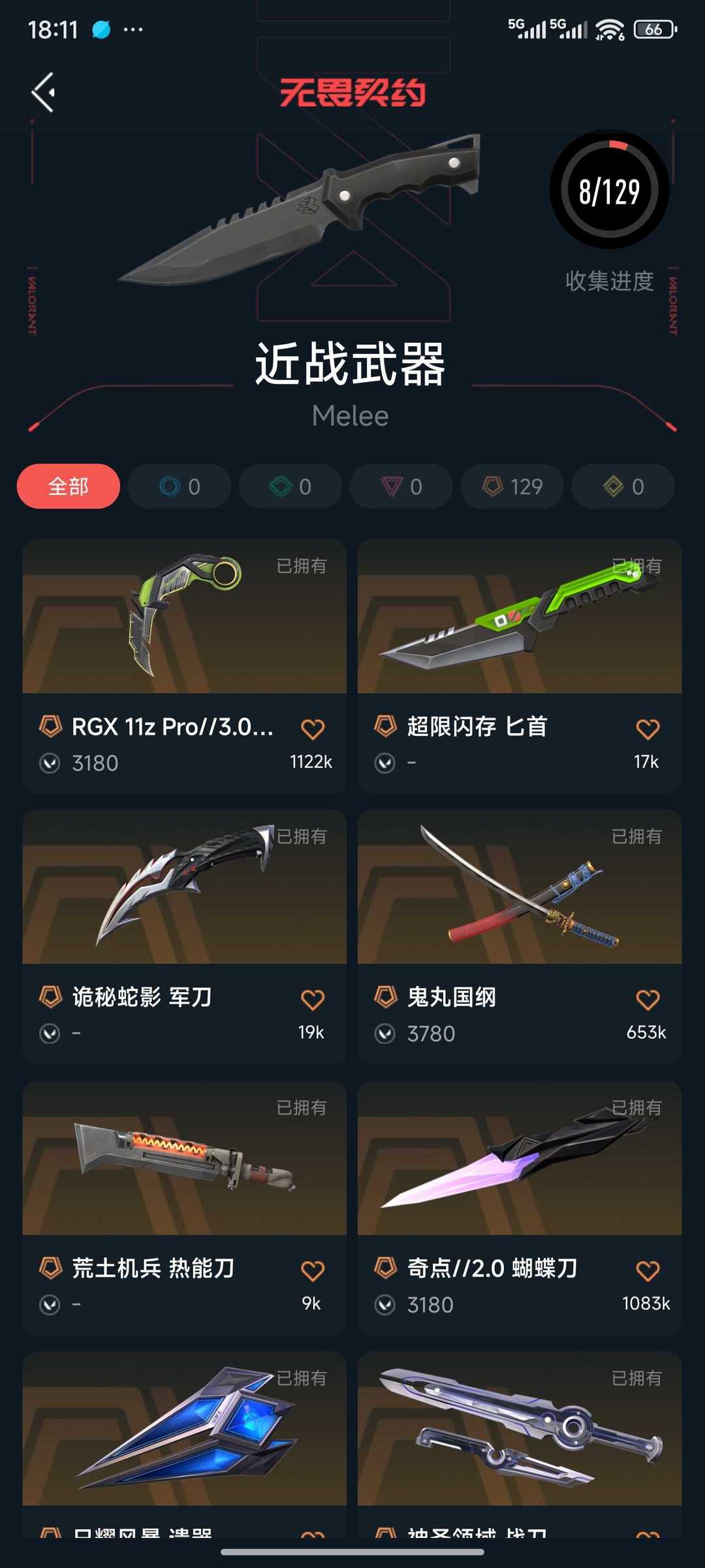Screen dimensions: 705x1568
Task: Like the 奇点//2.0 蝴蝶刀 skin
Action: pos(648,1271)
